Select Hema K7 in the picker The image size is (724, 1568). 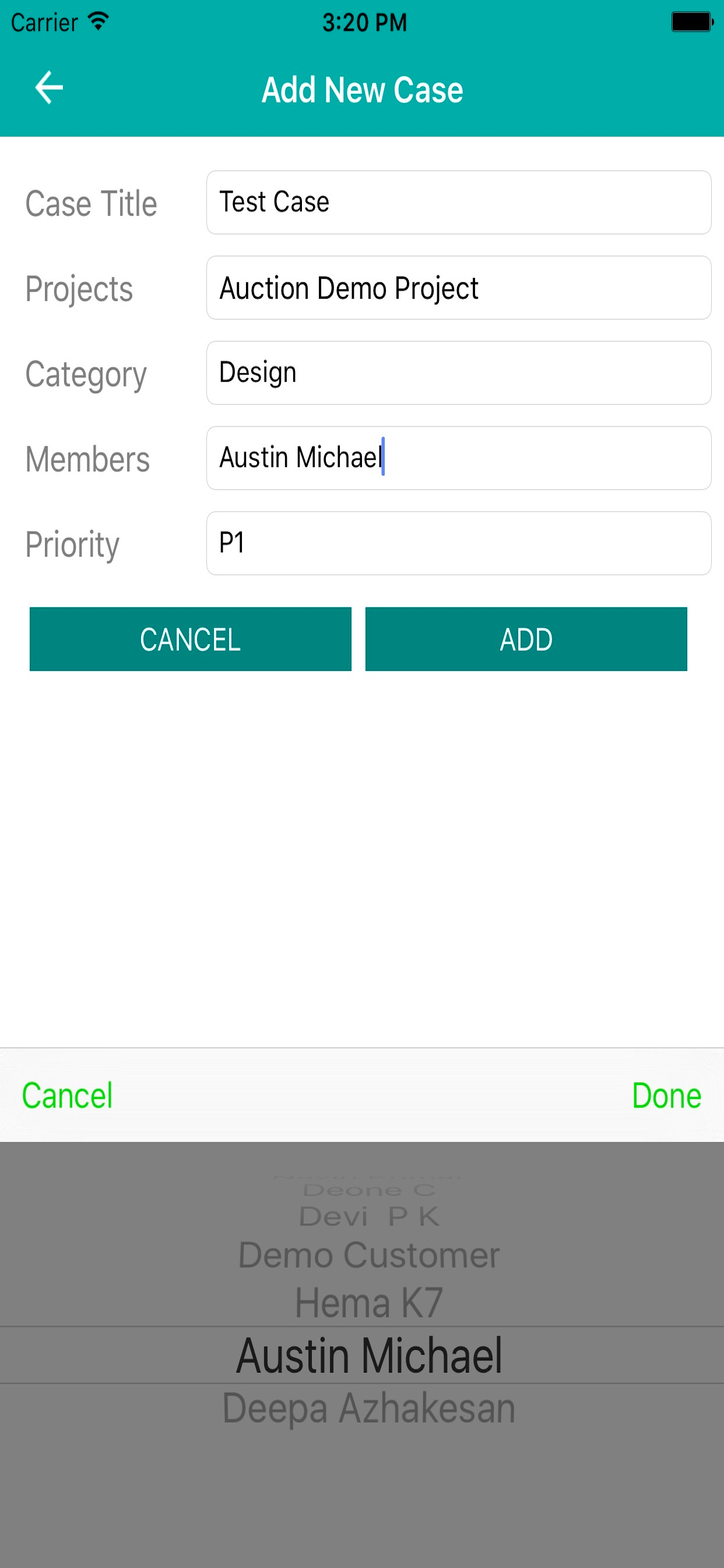point(368,1303)
